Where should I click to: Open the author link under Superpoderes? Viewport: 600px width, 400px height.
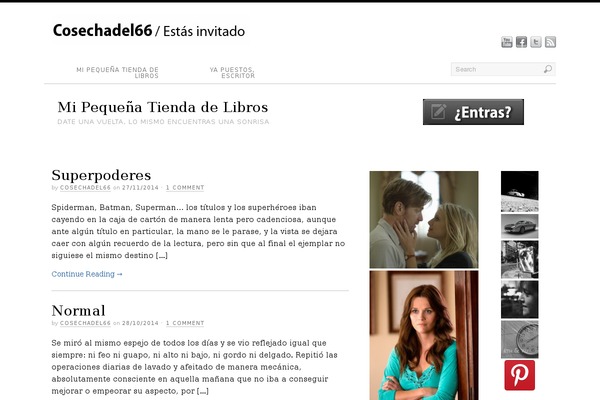(85, 188)
